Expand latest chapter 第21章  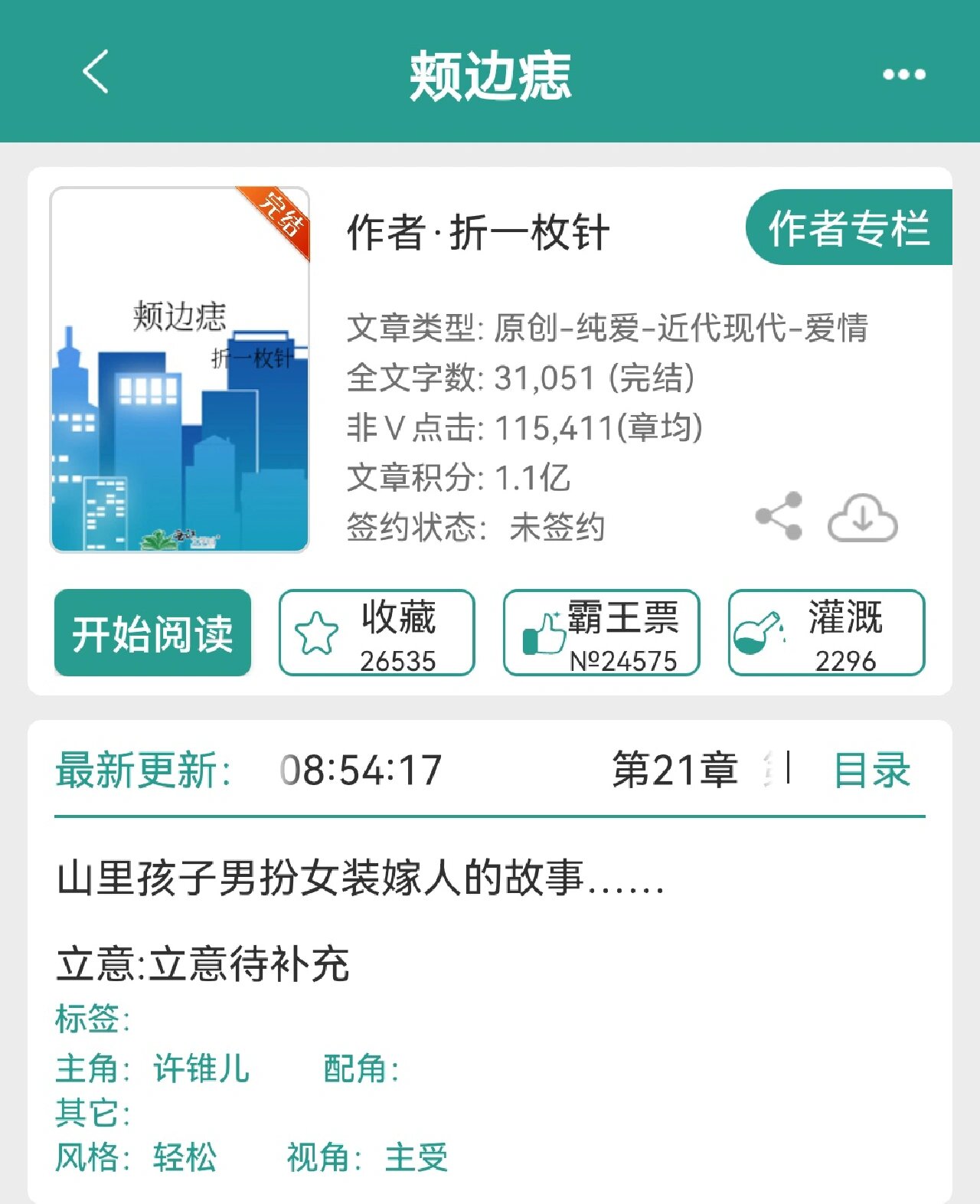(x=674, y=770)
